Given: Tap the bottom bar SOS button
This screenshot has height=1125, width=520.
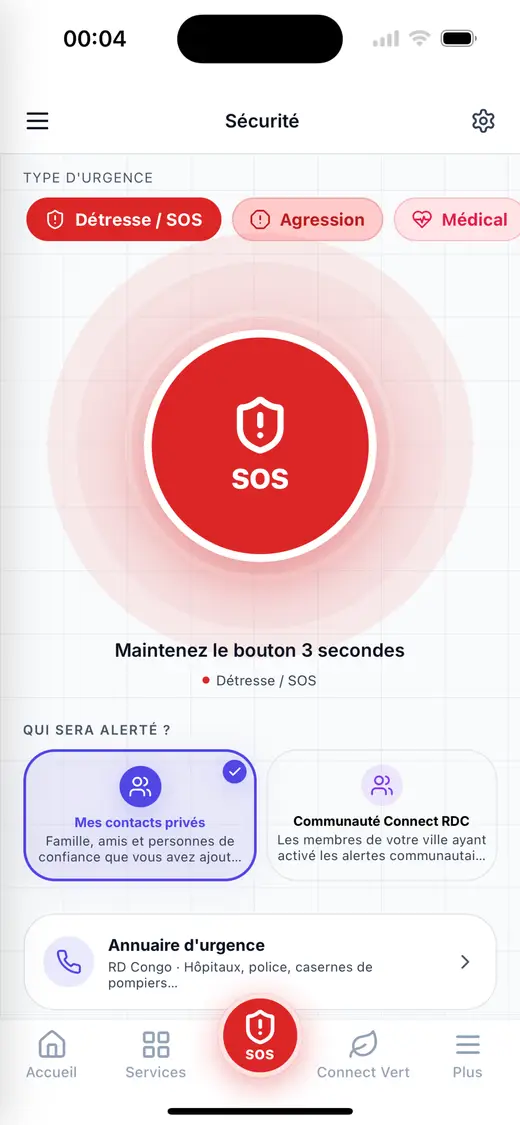Looking at the screenshot, I should (260, 1036).
